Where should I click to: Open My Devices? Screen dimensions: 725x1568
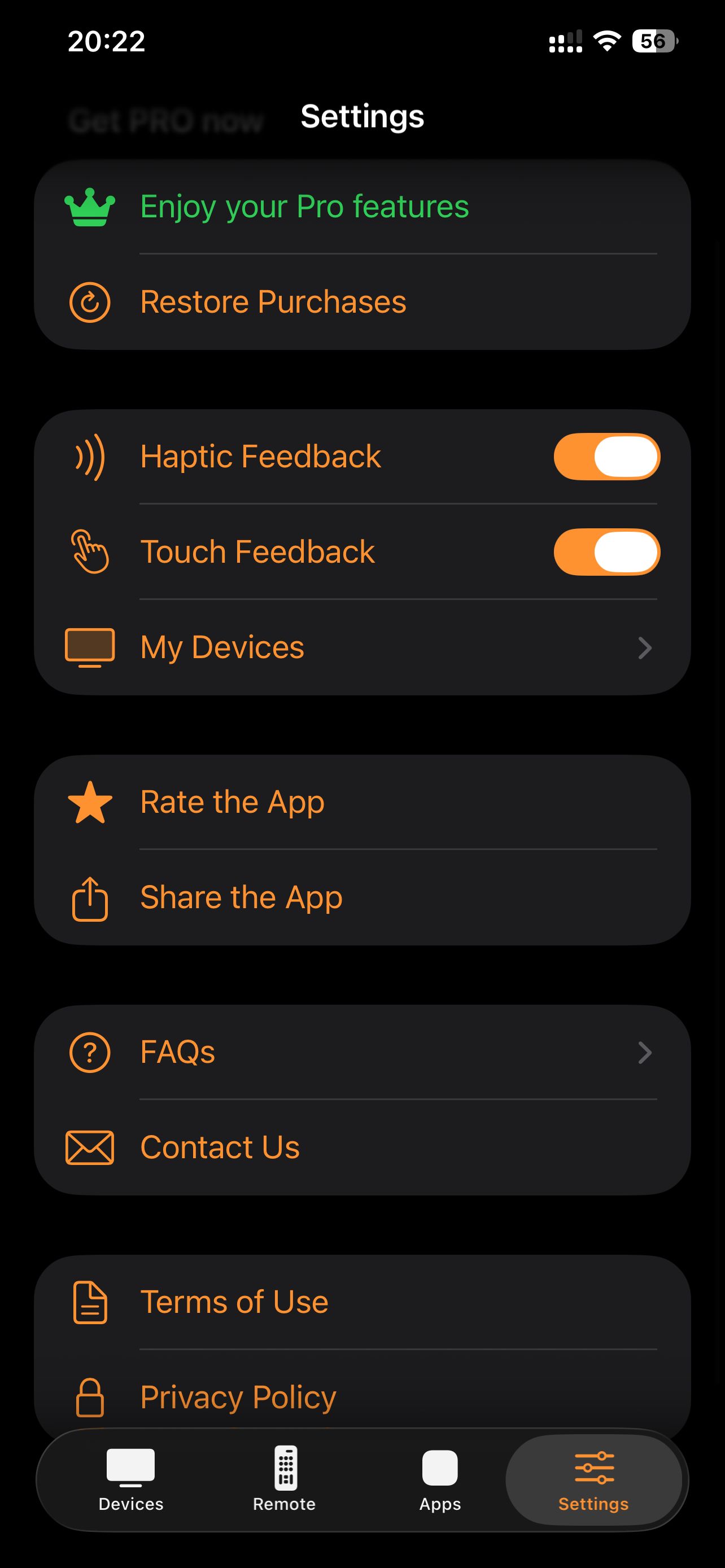click(362, 647)
